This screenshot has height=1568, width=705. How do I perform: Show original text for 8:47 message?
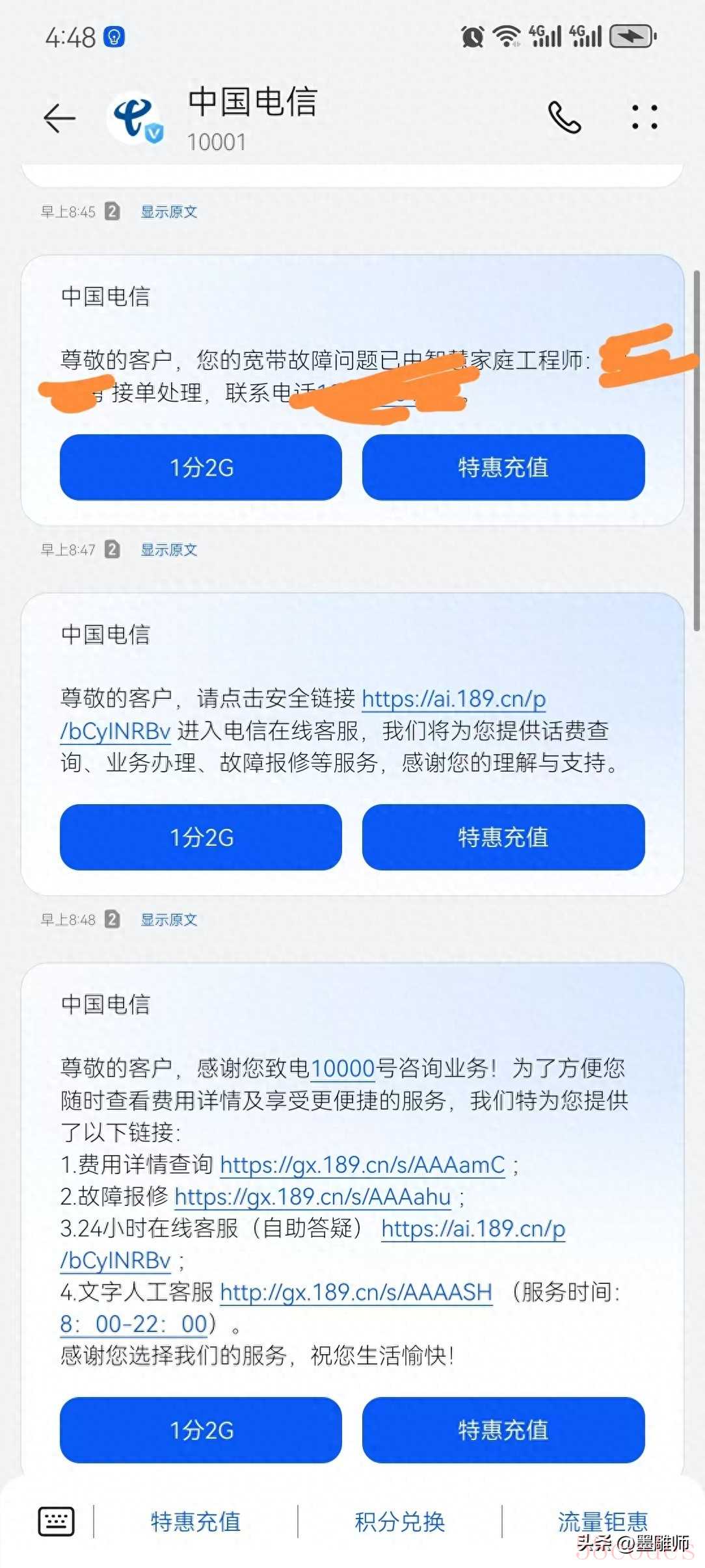click(x=169, y=550)
